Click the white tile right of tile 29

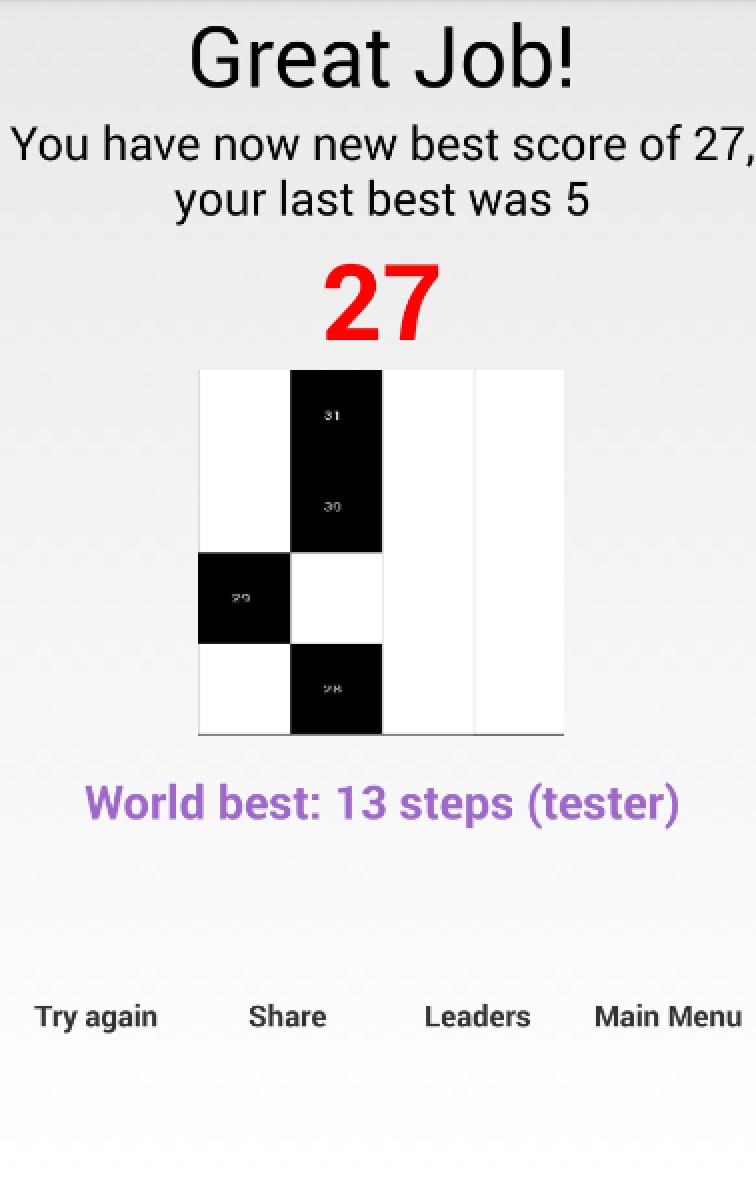336,597
